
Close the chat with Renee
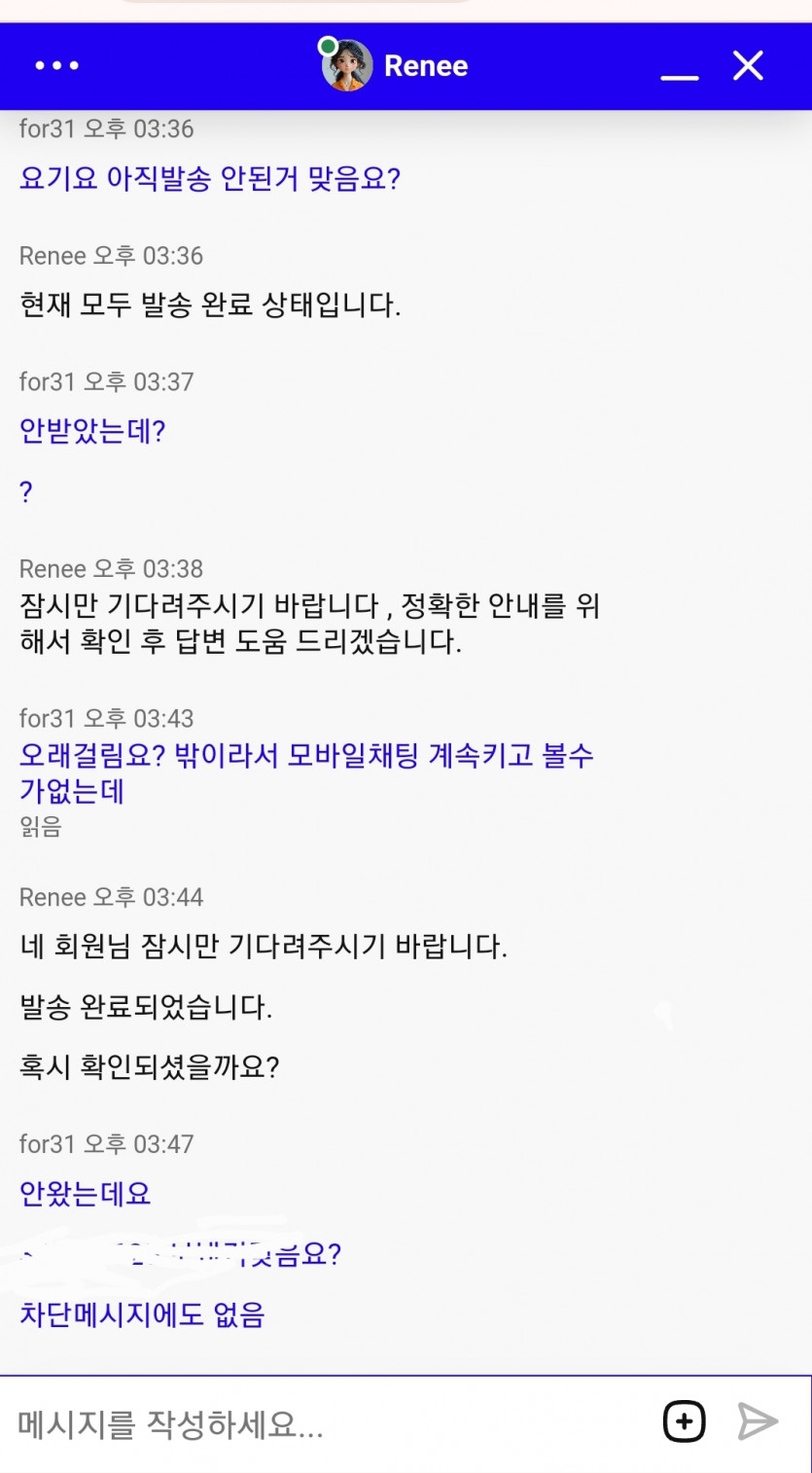(748, 65)
